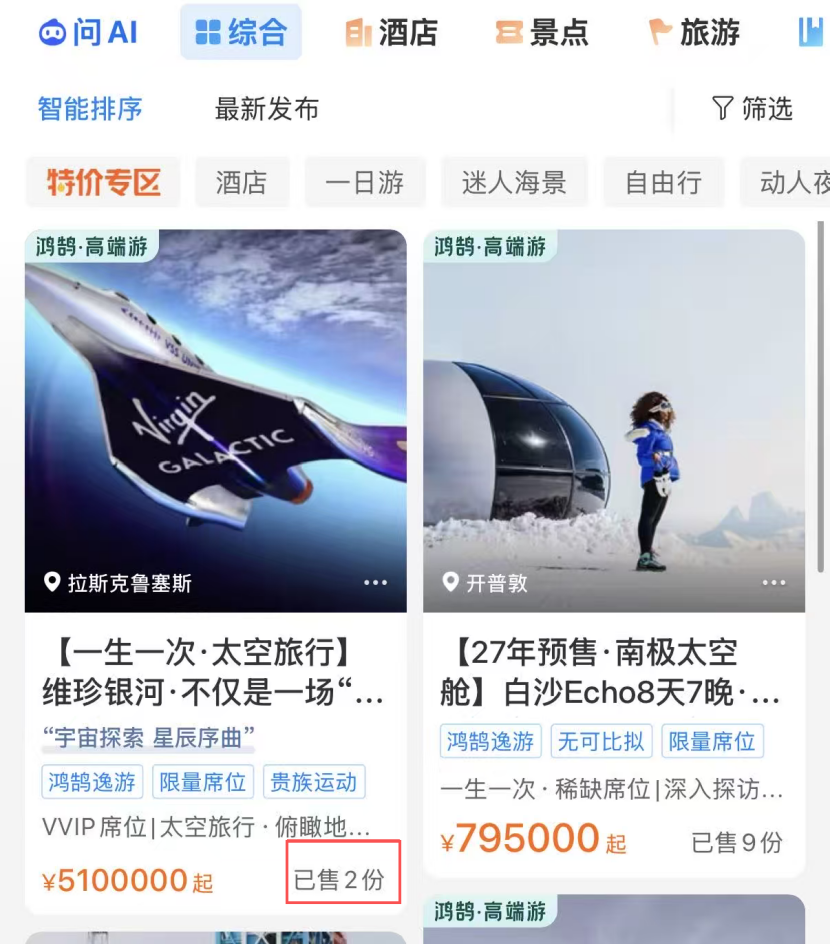Viewport: 830px width, 944px height.
Task: Sort results by 智能排序
Action: pyautogui.click(x=90, y=109)
